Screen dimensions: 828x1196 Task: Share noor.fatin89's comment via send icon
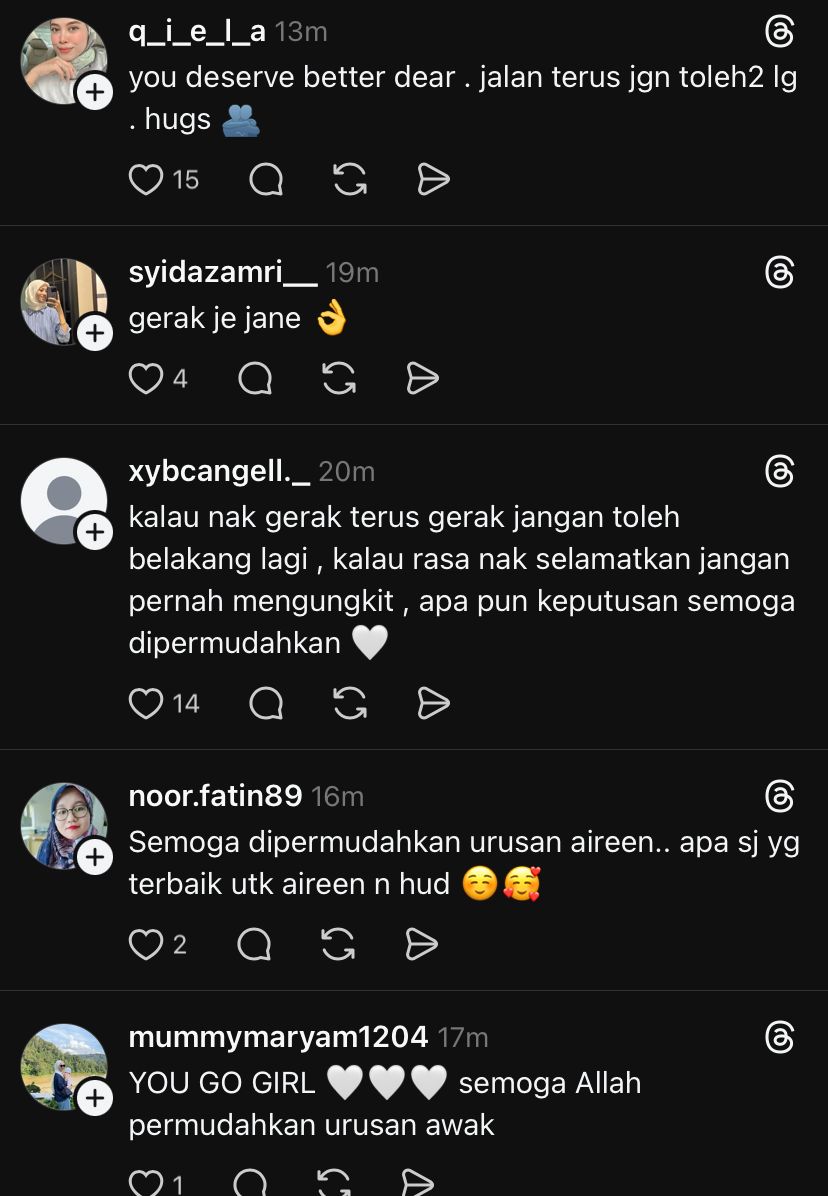[422, 944]
